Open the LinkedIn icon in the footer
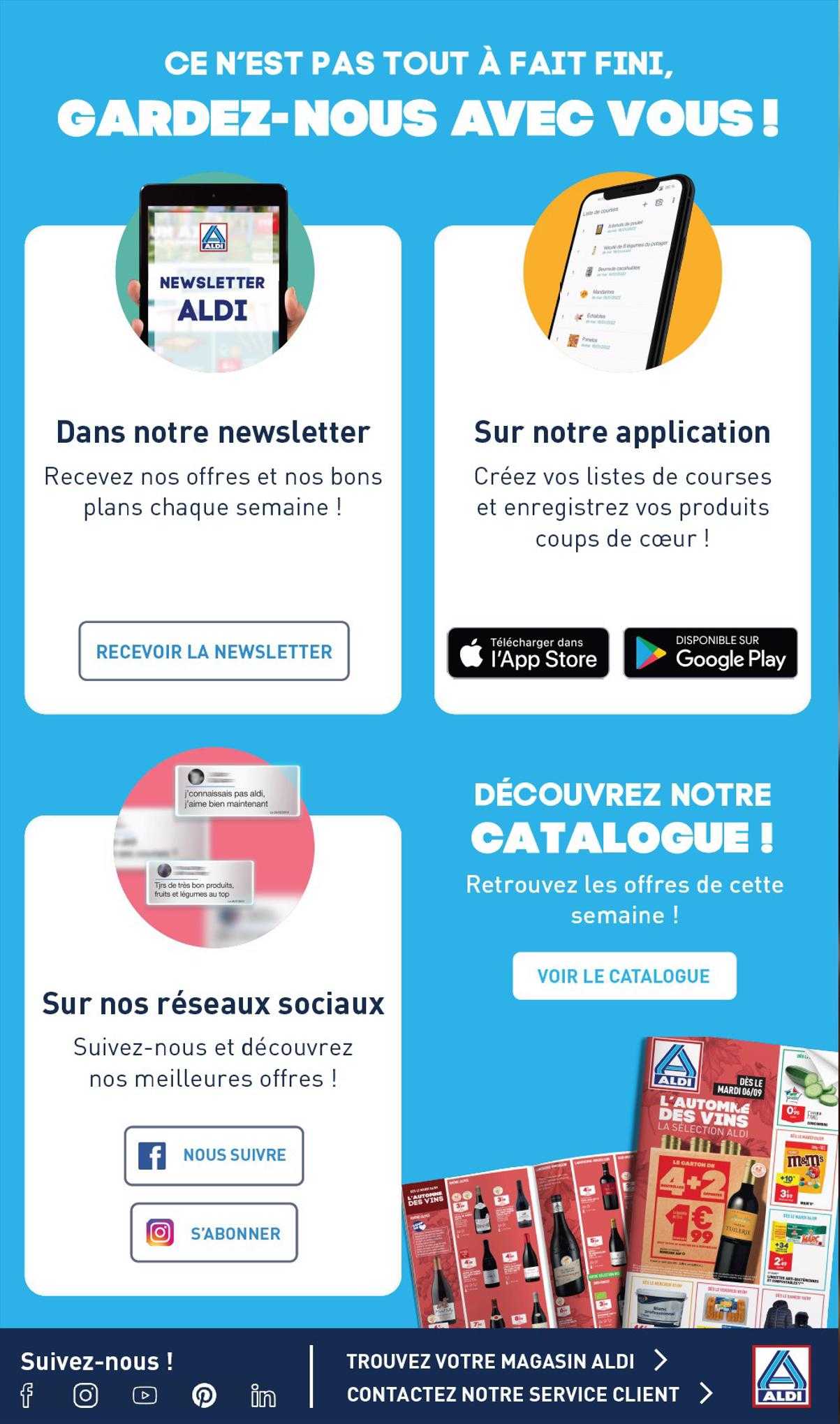840x1424 pixels. pyautogui.click(x=263, y=1395)
